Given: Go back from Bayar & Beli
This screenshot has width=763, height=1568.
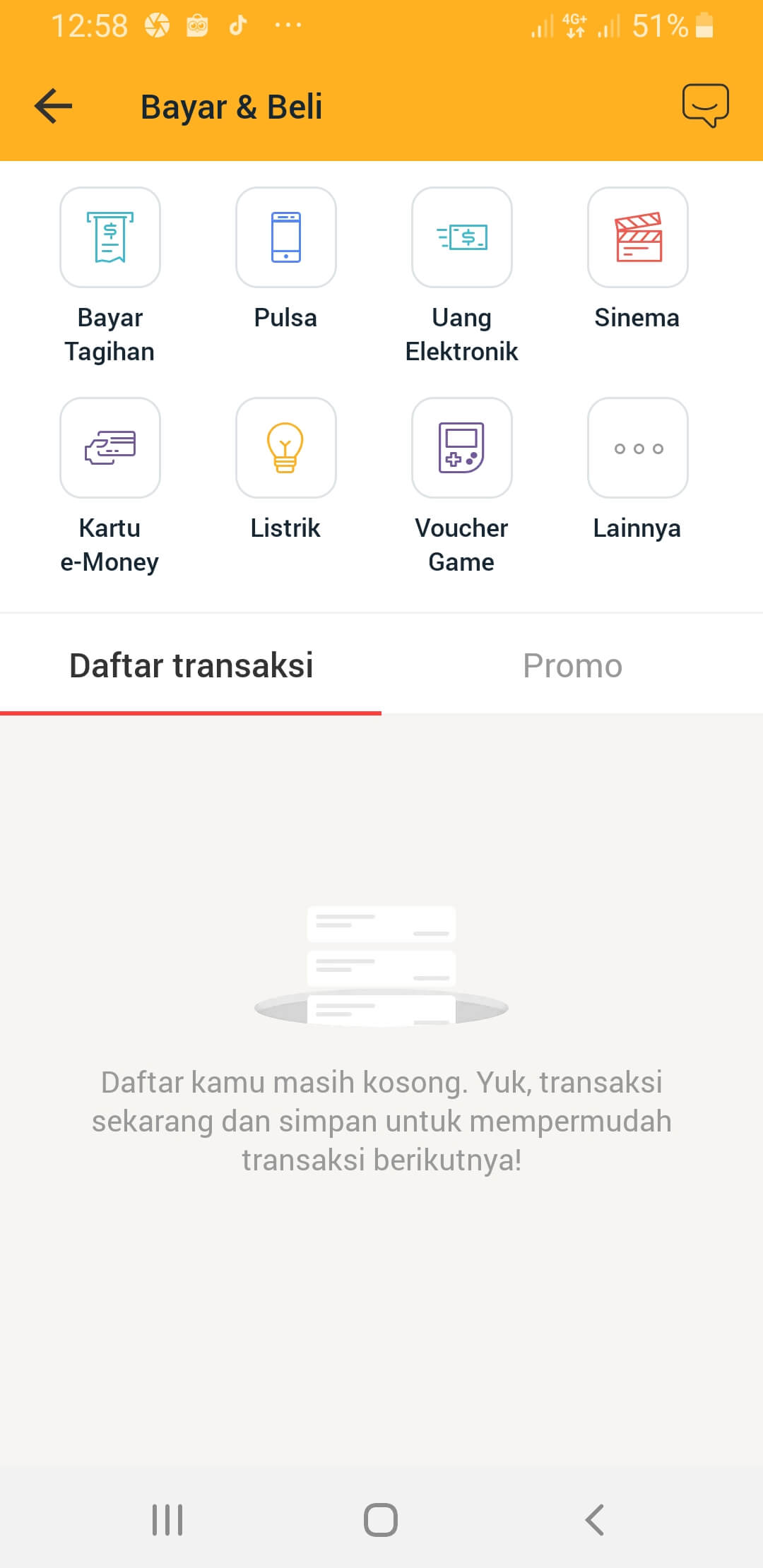Looking at the screenshot, I should point(54,106).
